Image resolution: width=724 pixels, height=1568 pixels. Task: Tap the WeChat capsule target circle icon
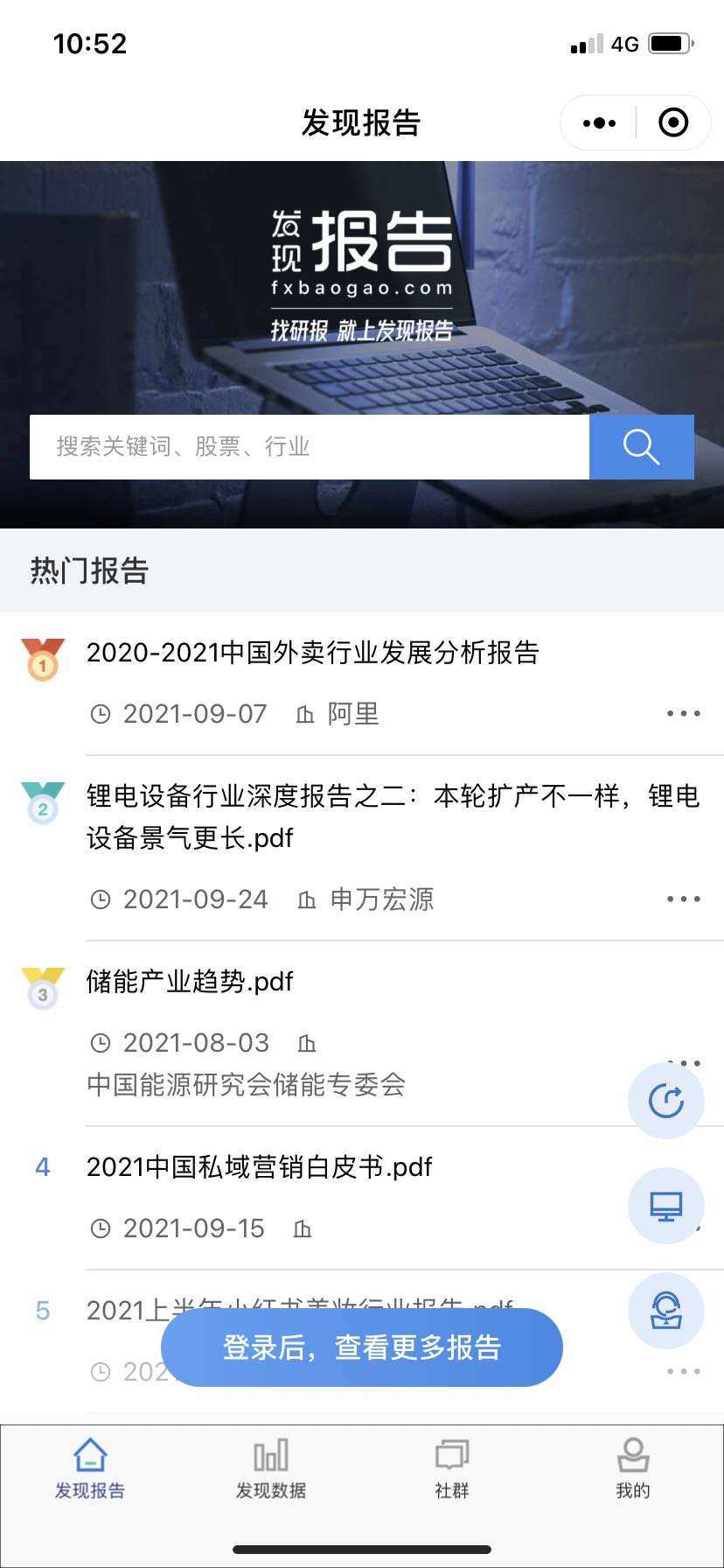(673, 122)
